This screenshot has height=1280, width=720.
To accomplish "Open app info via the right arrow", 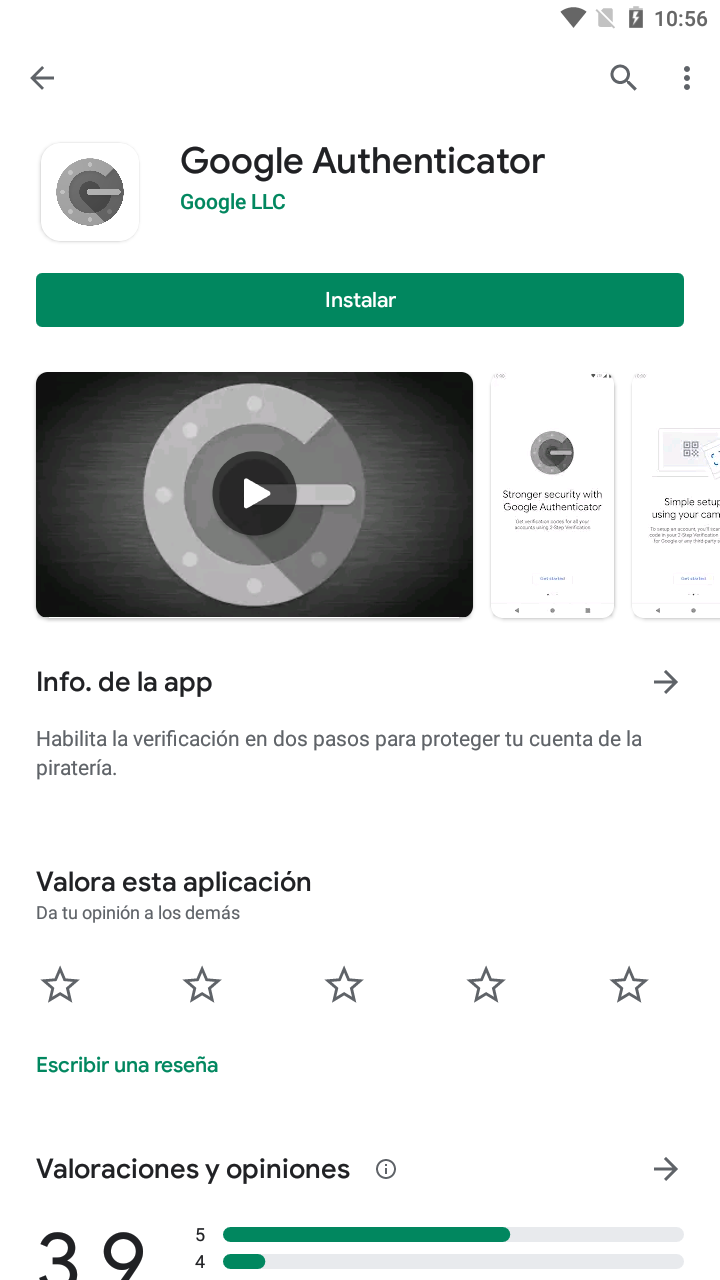I will [x=665, y=681].
